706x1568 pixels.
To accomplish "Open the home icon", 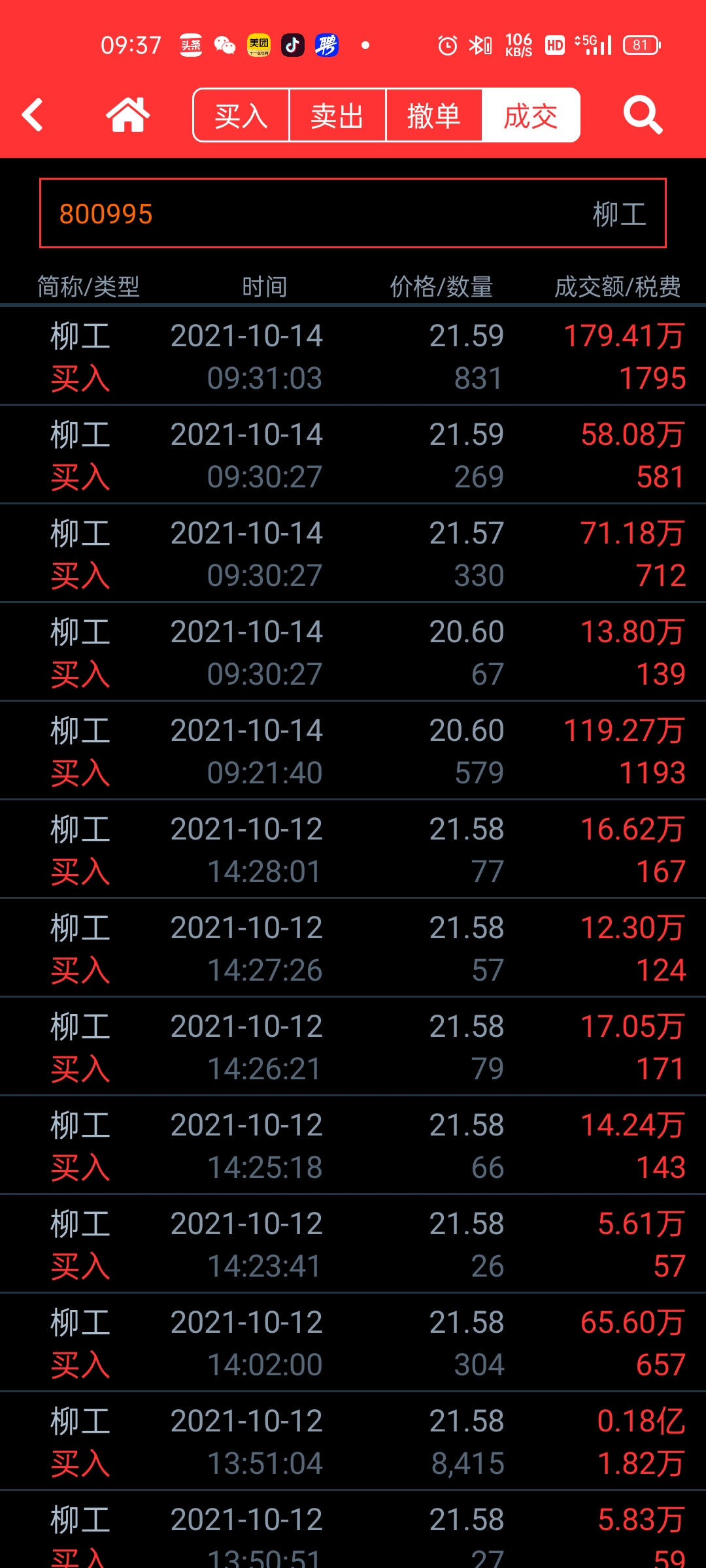I will (x=128, y=115).
